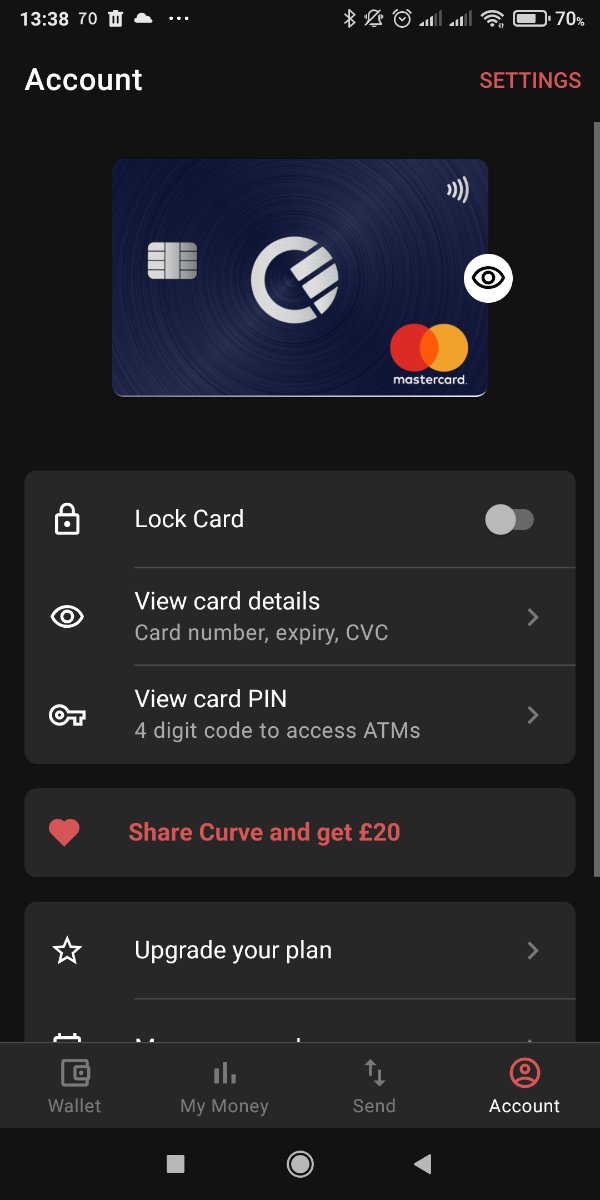Open View card details
The height and width of the screenshot is (1200, 600).
[x=300, y=616]
